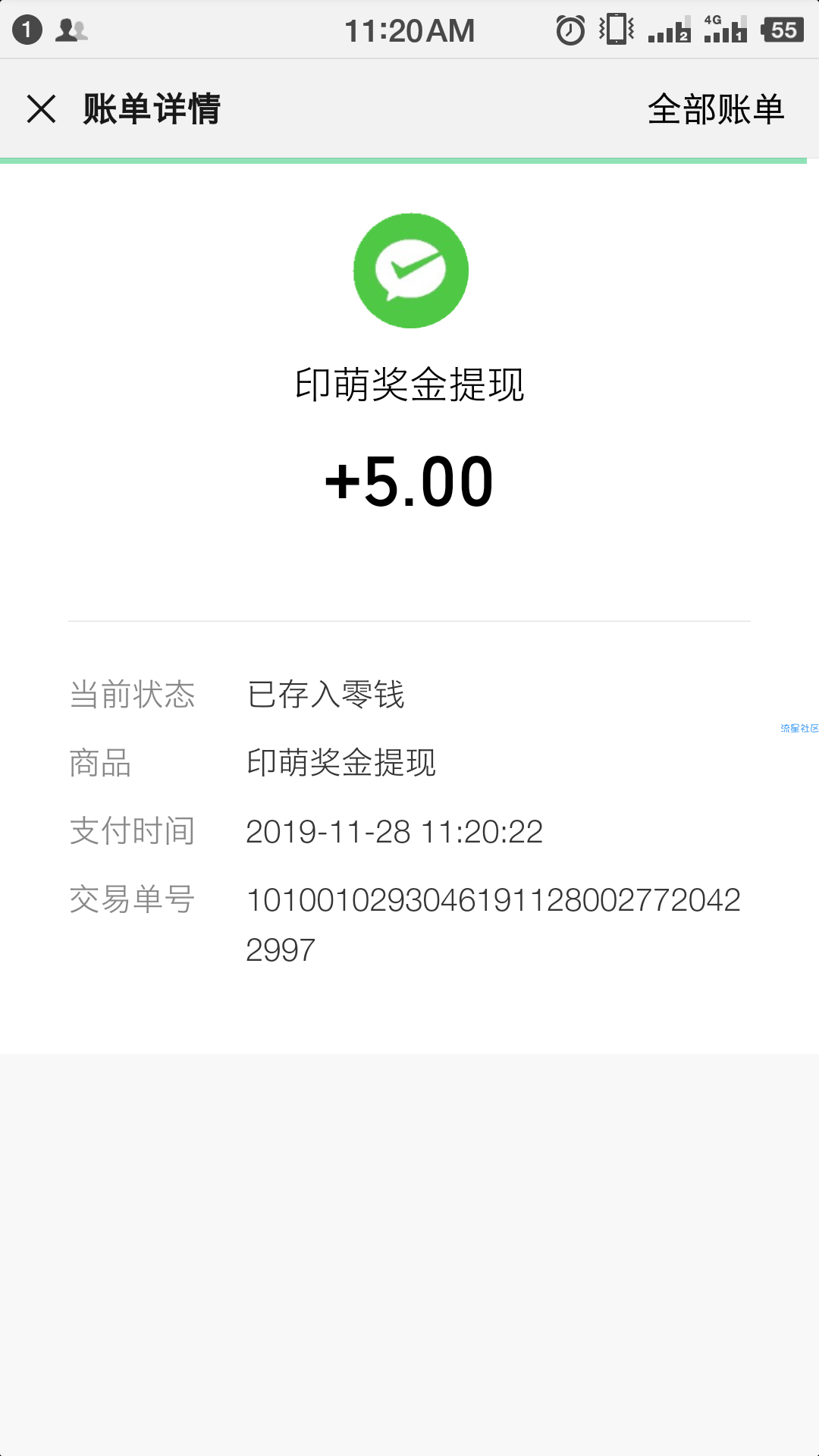Open 全部账单 to view all bills
Viewport: 819px width, 1456px height.
pyautogui.click(x=716, y=109)
